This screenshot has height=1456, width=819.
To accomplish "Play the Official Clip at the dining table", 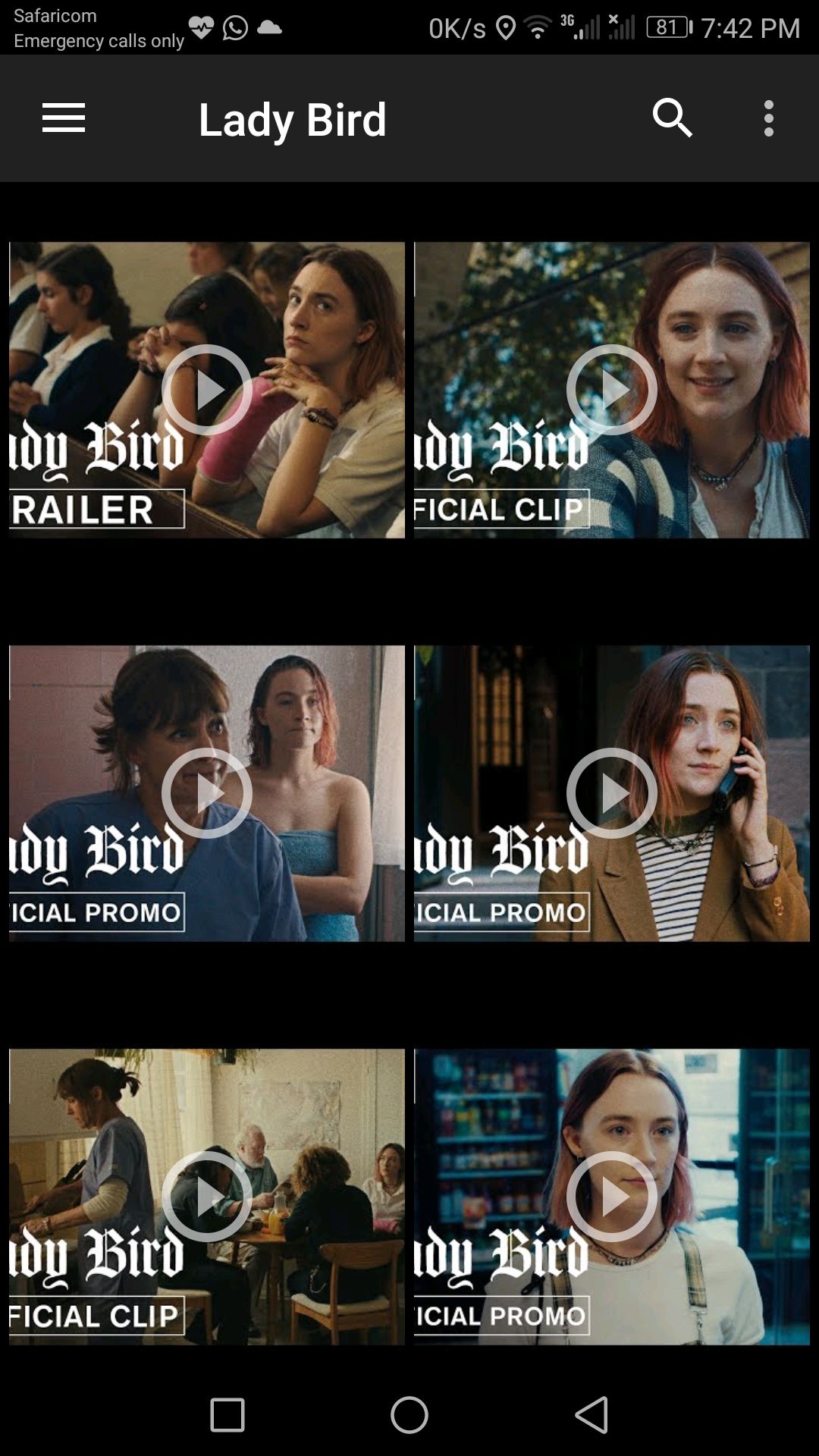I will tap(207, 1197).
